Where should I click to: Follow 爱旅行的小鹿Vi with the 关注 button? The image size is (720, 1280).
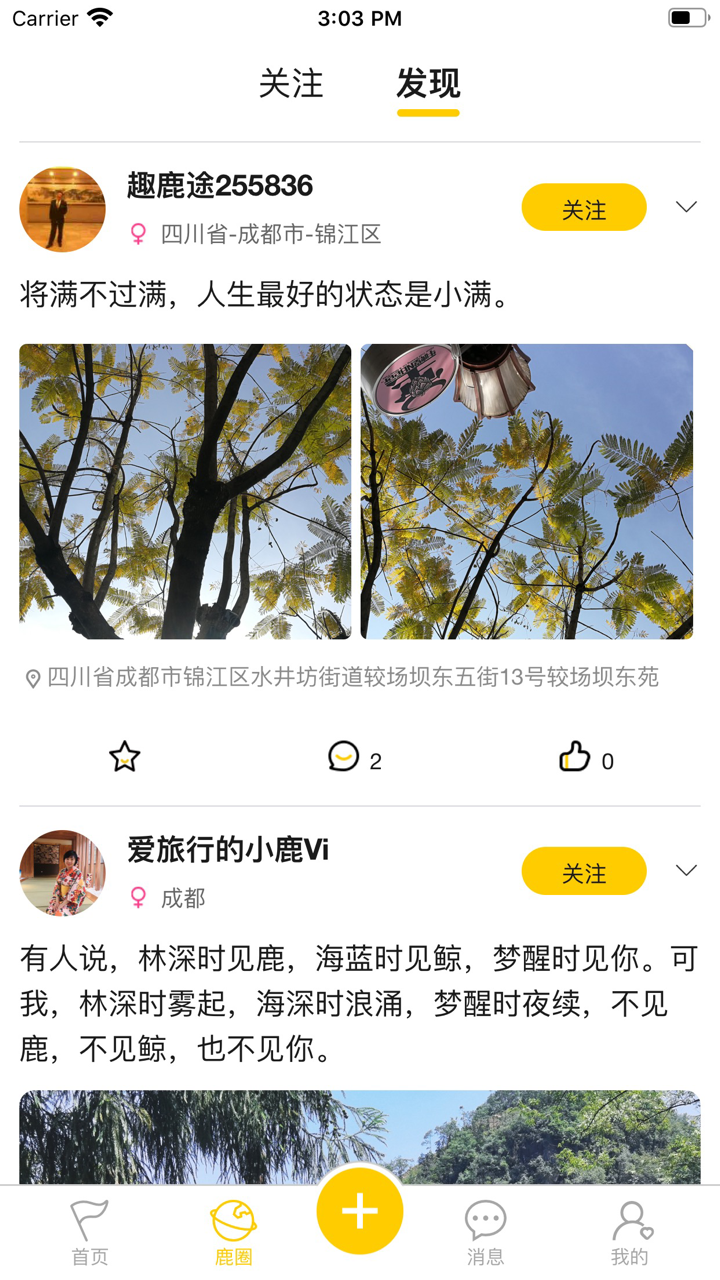coord(584,871)
